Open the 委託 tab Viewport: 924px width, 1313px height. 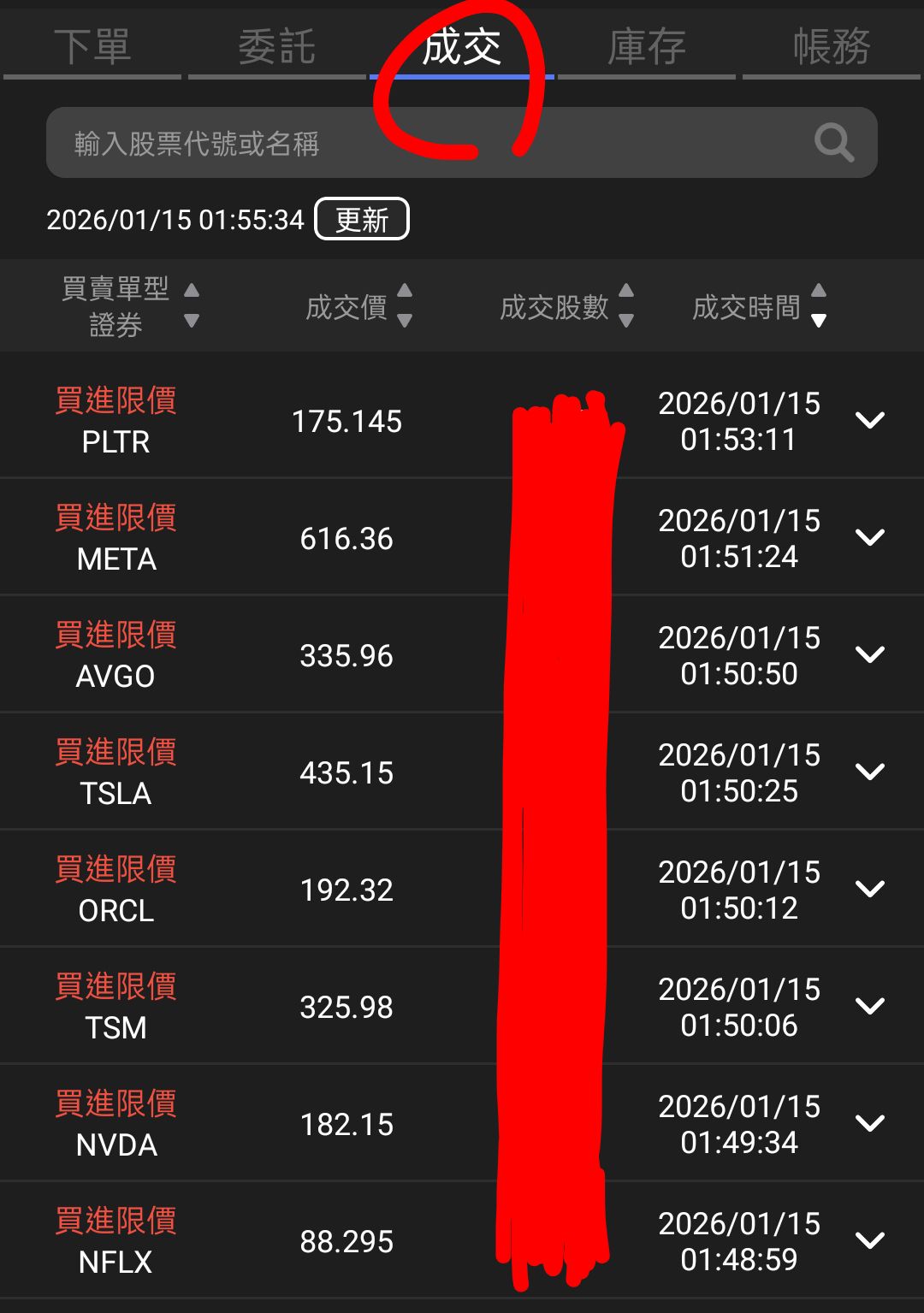tap(276, 47)
